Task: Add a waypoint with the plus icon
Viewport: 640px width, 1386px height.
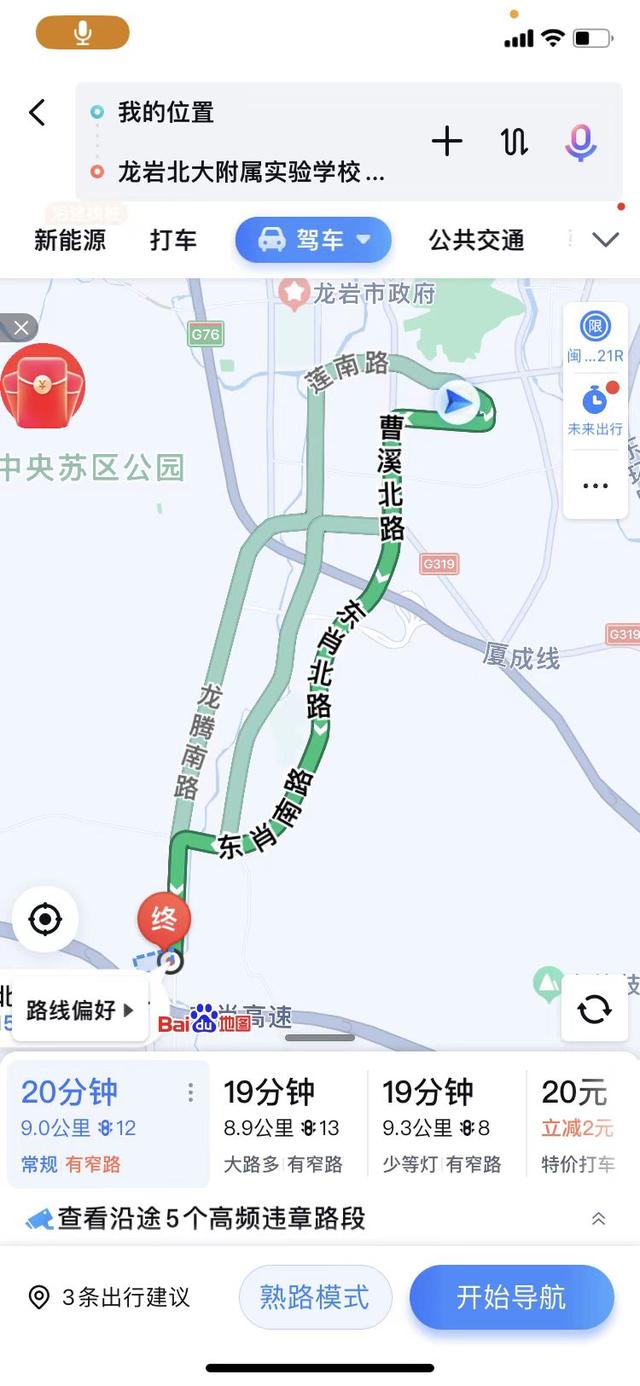Action: (x=447, y=142)
